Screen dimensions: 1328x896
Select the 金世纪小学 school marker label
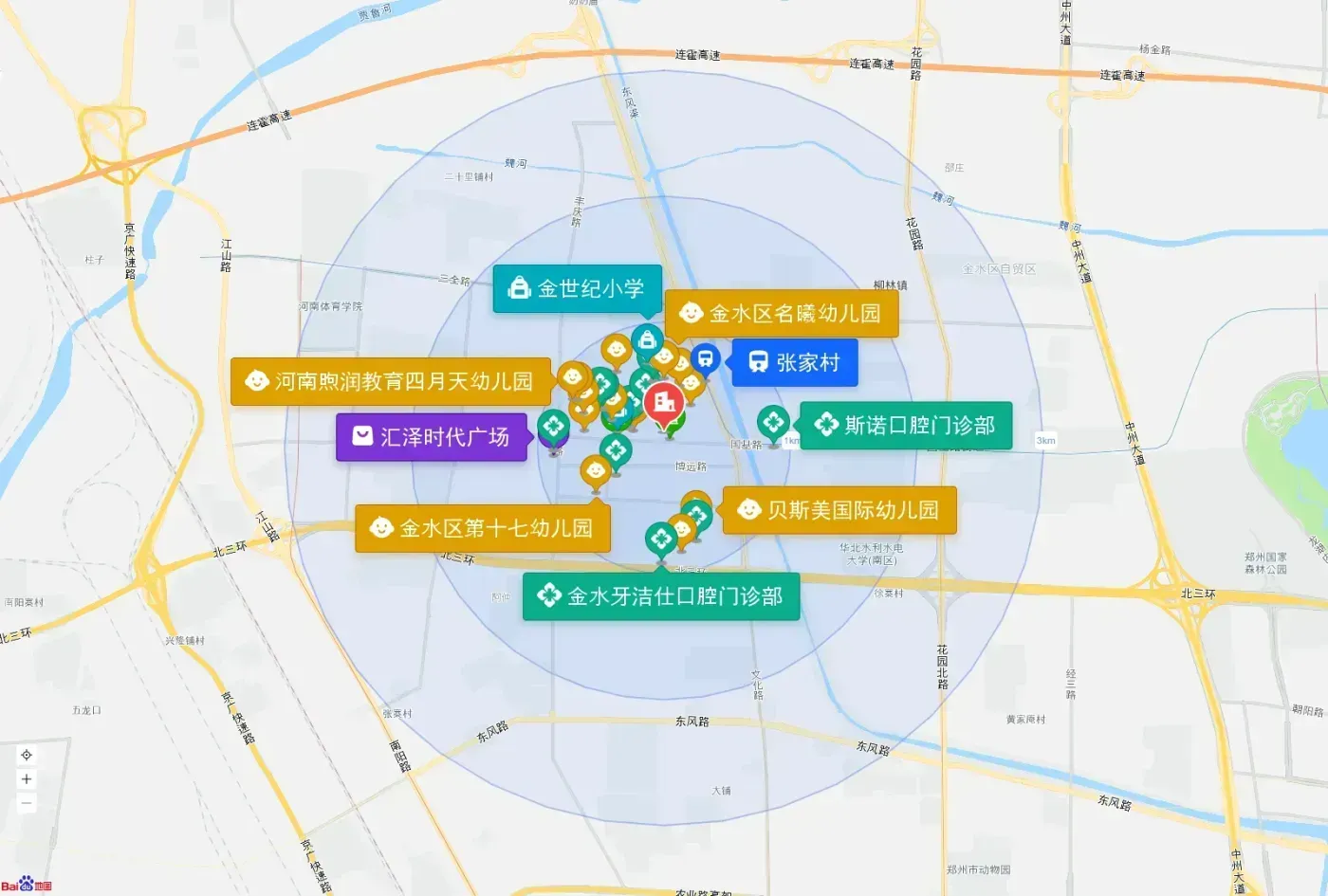click(577, 288)
